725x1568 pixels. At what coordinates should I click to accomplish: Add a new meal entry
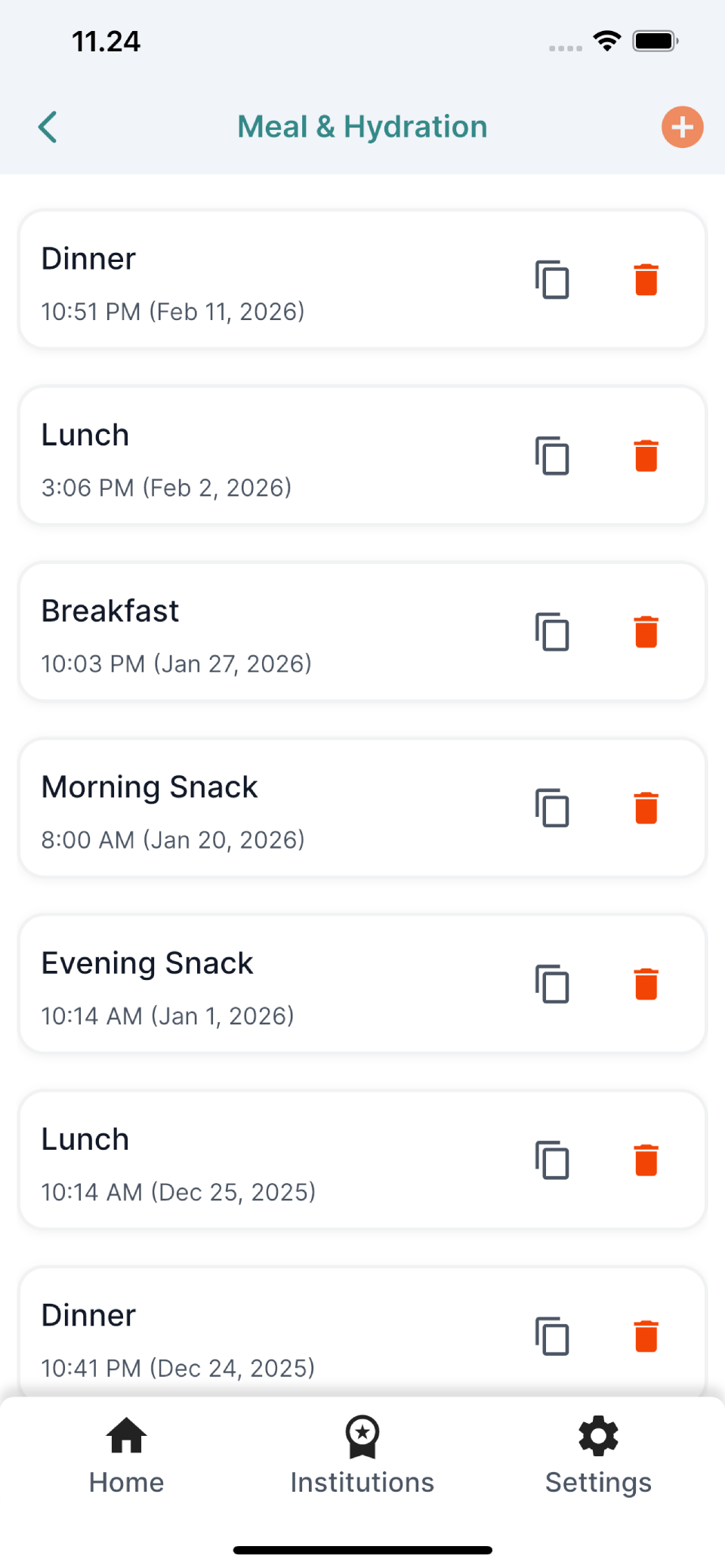[x=680, y=127]
